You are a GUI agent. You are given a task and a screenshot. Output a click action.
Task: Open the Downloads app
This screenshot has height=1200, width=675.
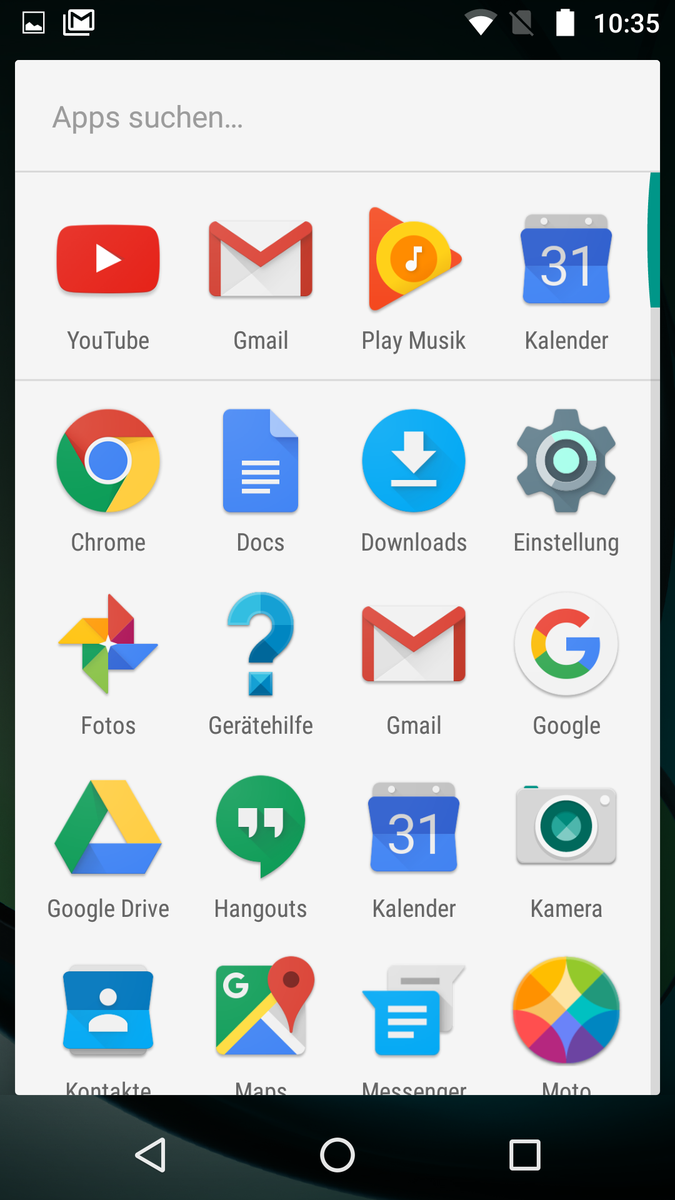click(414, 462)
